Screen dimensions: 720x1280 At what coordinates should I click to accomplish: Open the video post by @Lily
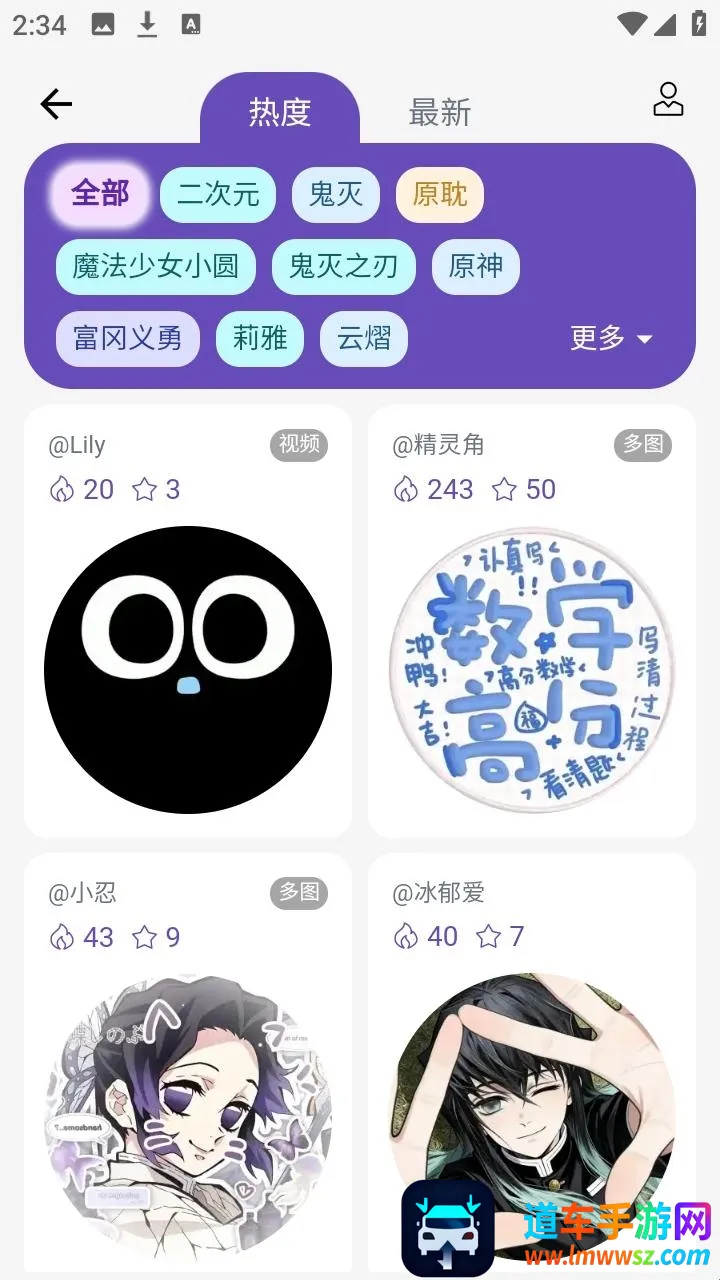tap(188, 668)
